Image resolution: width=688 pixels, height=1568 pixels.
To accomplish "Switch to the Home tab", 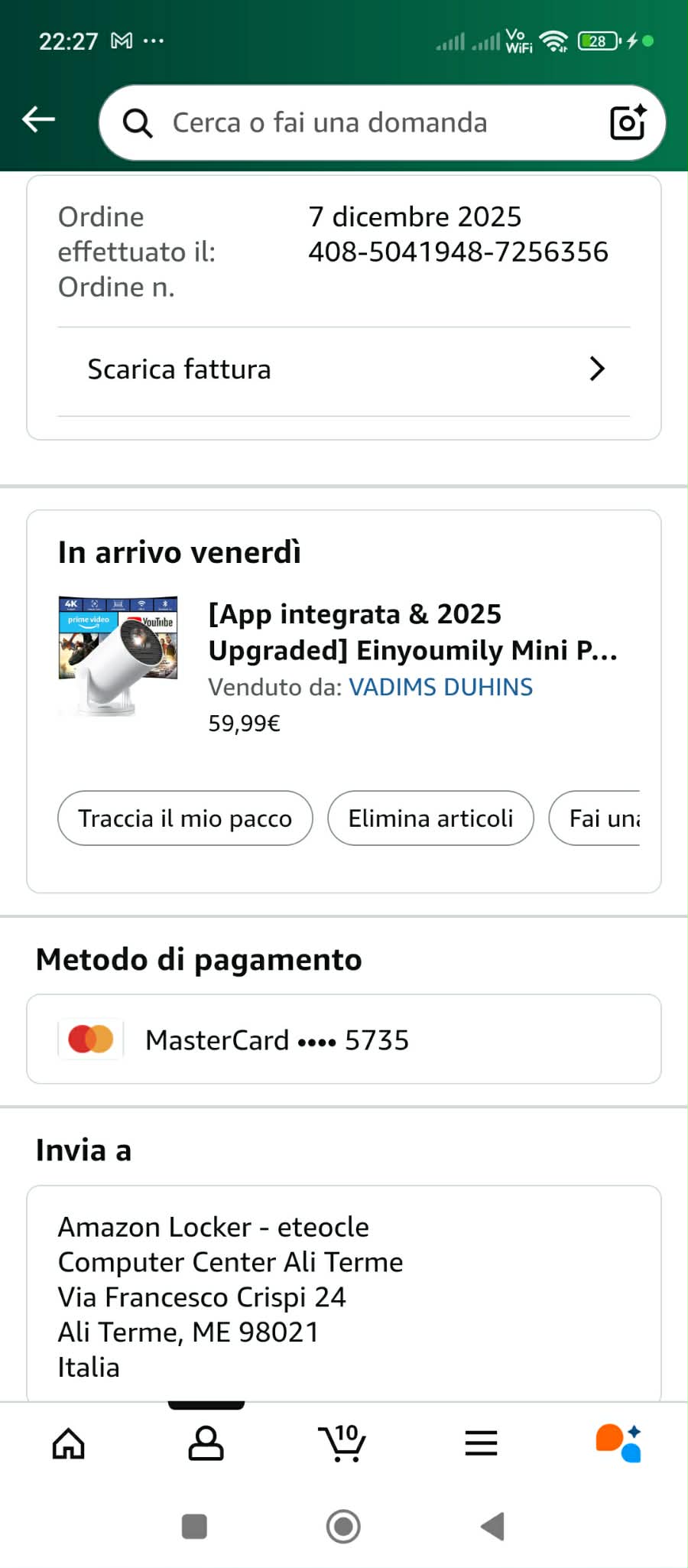I will (x=69, y=1444).
